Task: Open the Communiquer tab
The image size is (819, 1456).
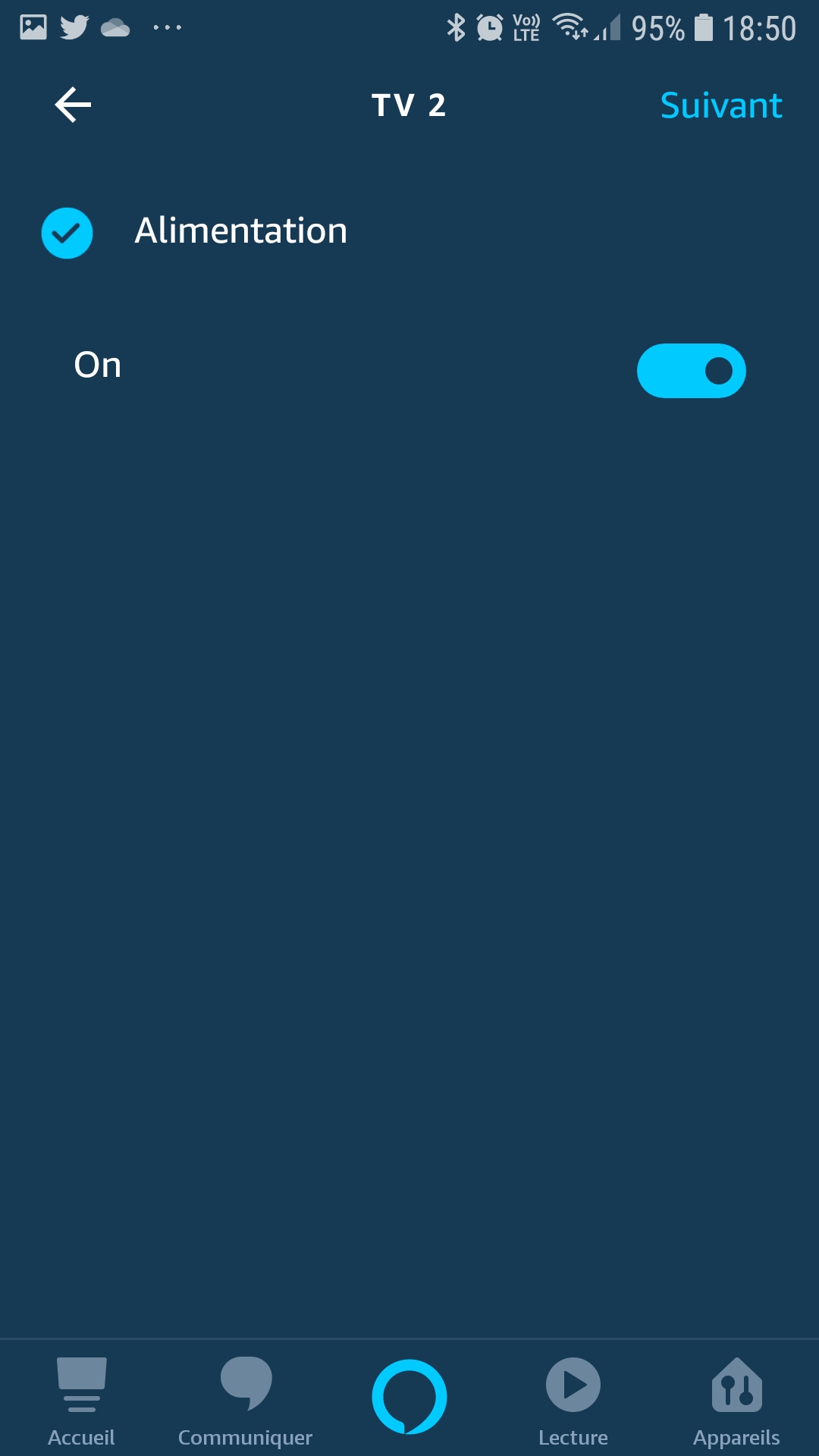Action: point(245,1401)
